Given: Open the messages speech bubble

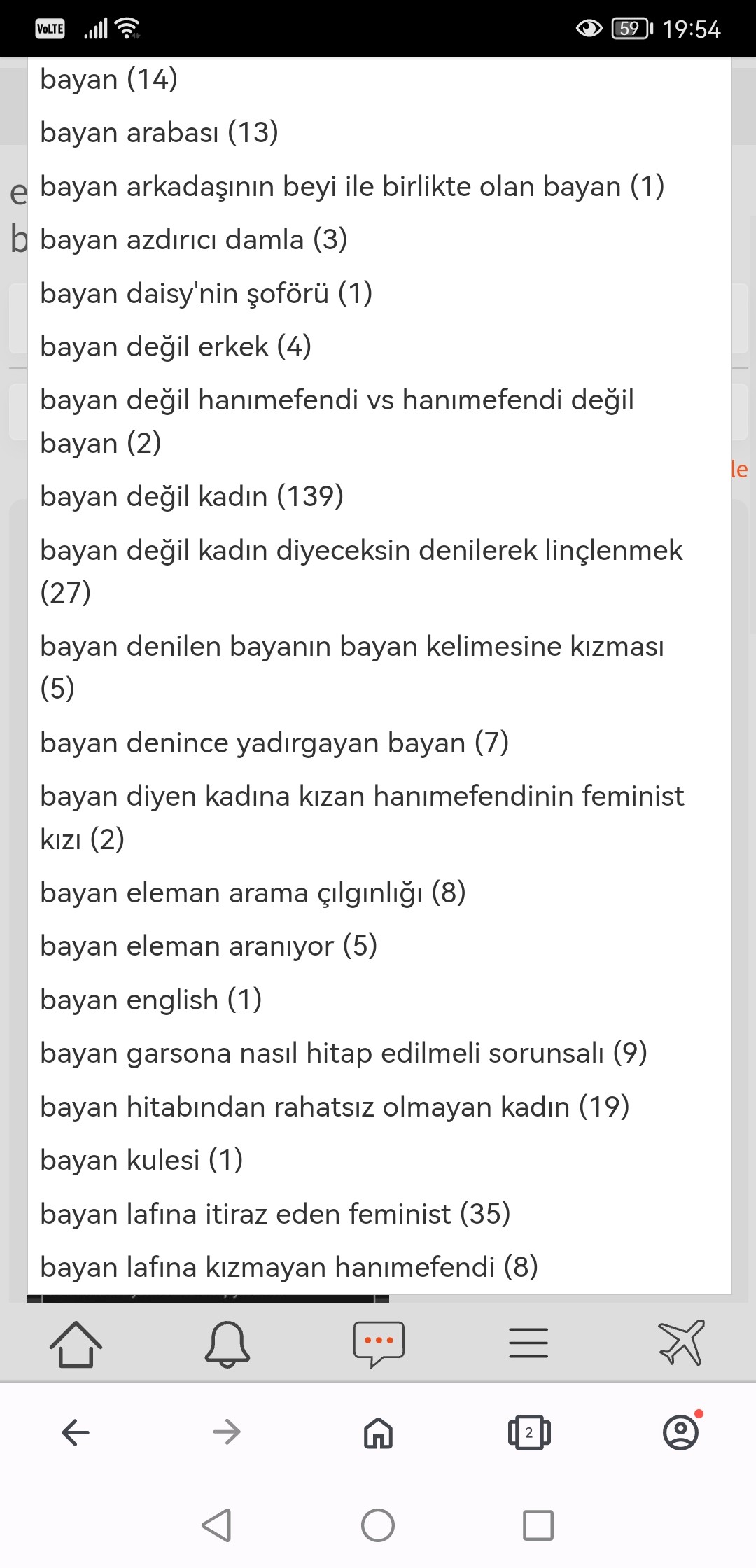Looking at the screenshot, I should coord(379,1344).
